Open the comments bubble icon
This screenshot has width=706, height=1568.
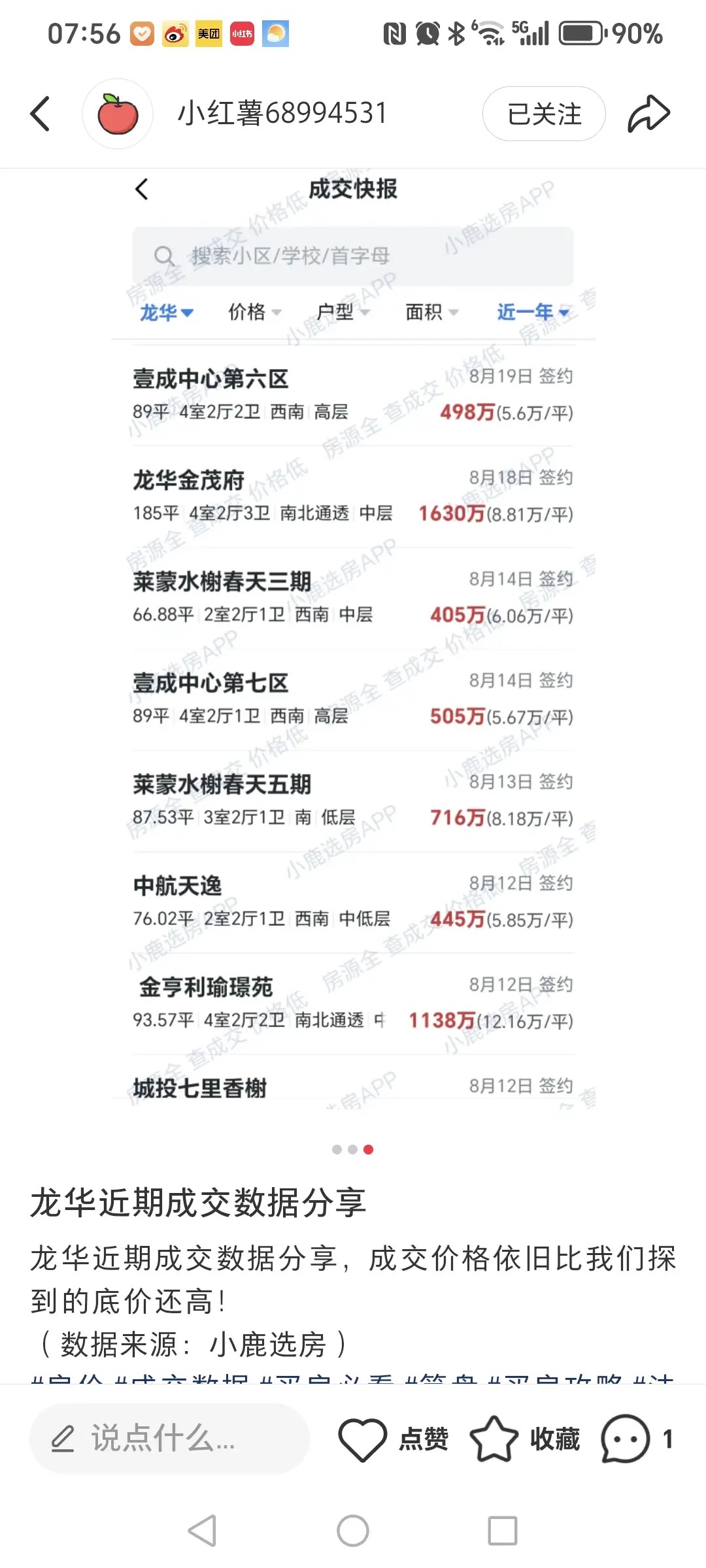pos(626,1439)
